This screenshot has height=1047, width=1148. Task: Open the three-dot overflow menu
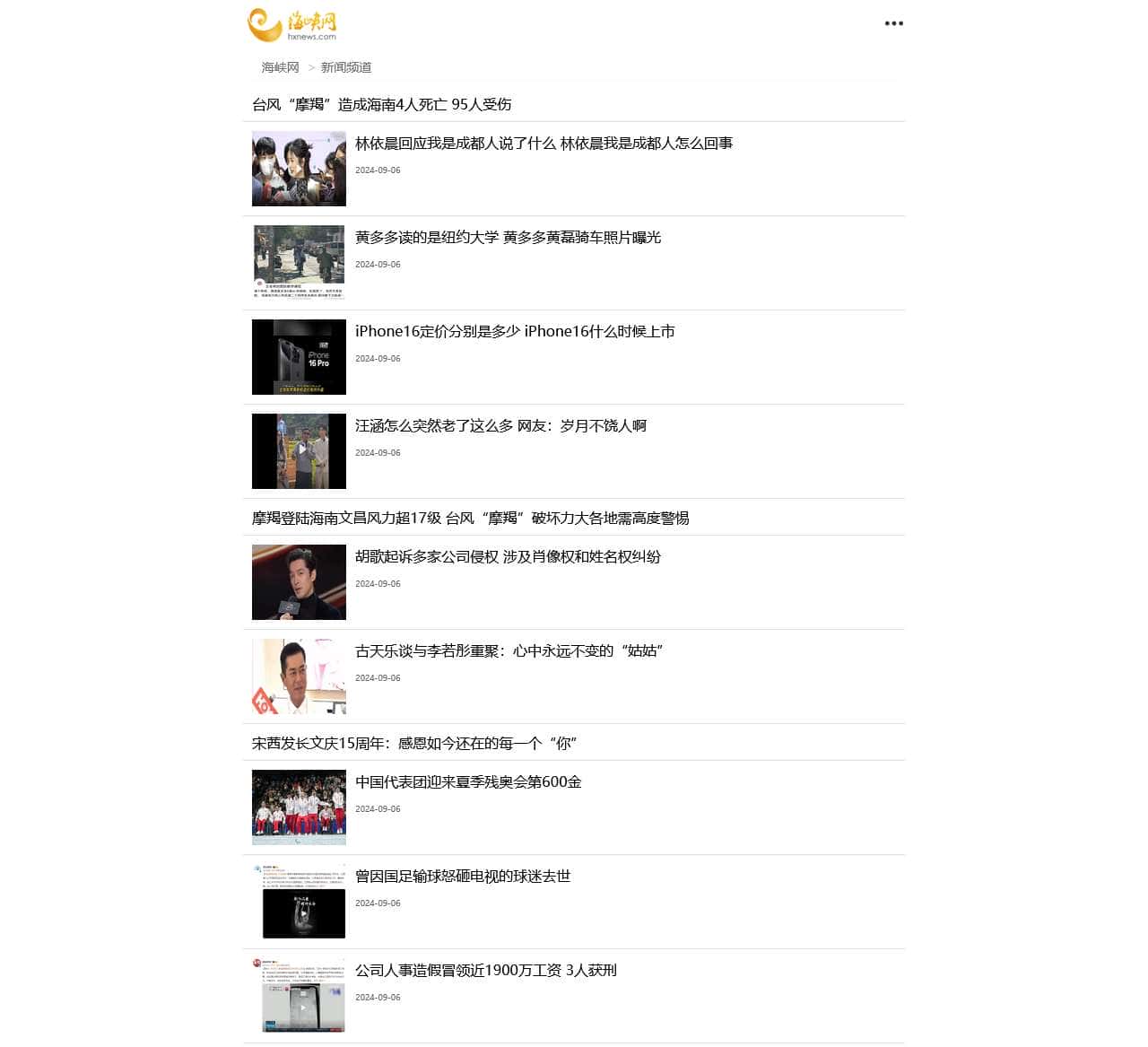pyautogui.click(x=893, y=23)
